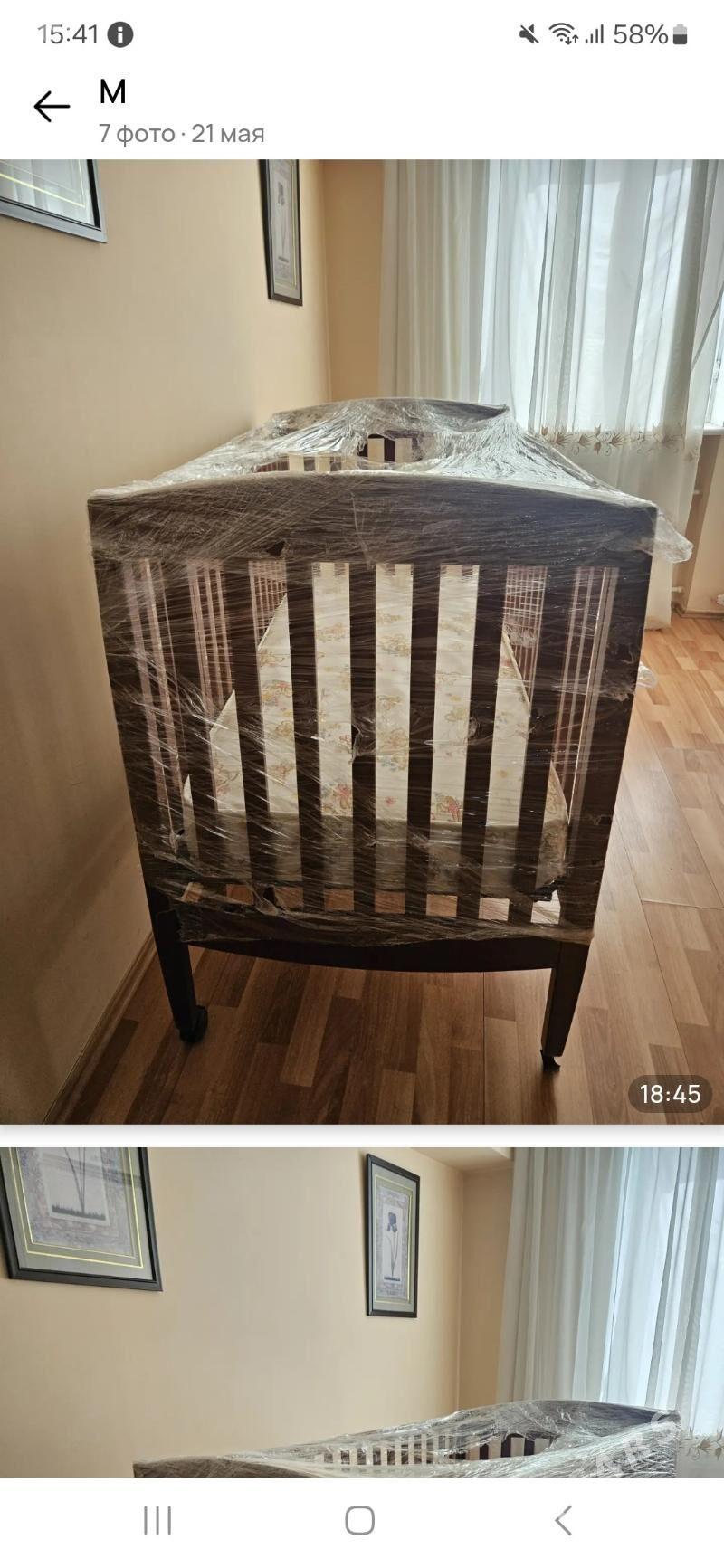Open the recent apps overview
The image size is (724, 1568).
click(157, 1520)
